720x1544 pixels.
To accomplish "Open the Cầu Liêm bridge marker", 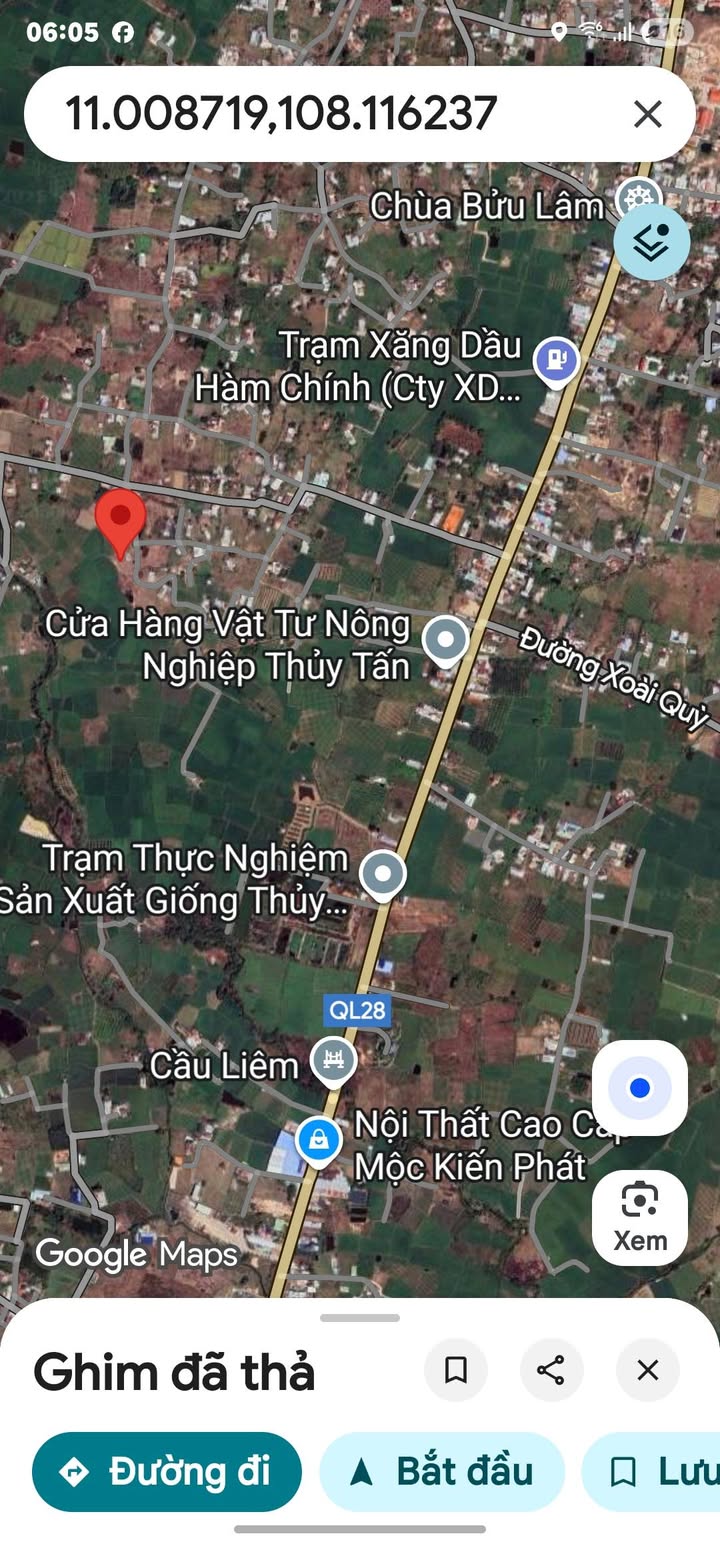I will 333,1060.
